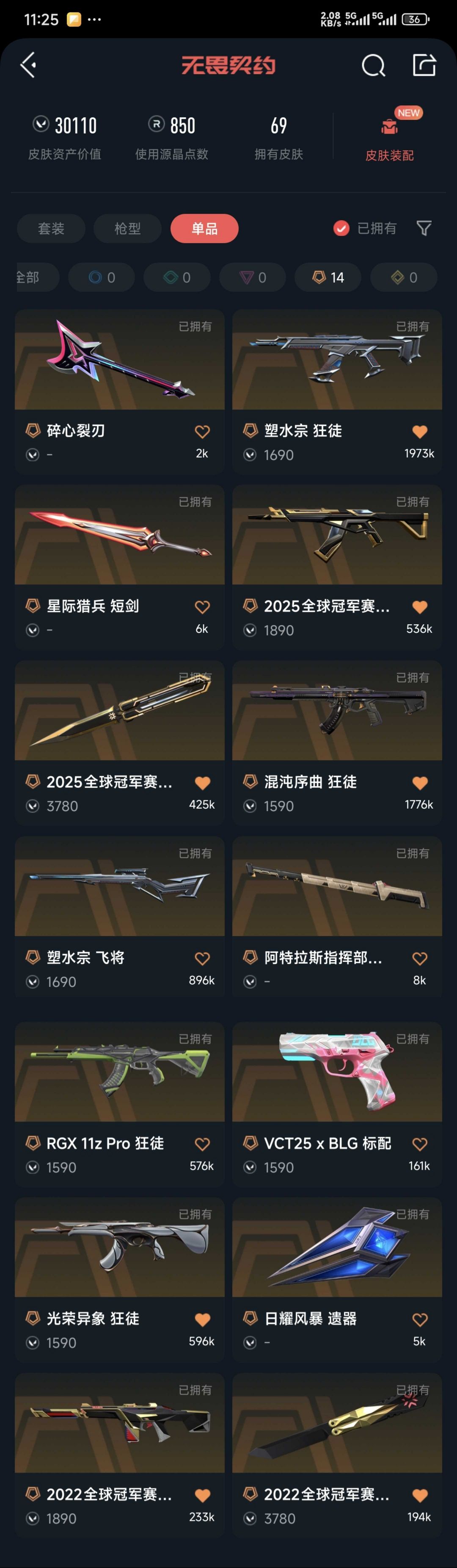The height and width of the screenshot is (1568, 457).
Task: Like the 星际猎兵 短剑 skin
Action: click(202, 607)
